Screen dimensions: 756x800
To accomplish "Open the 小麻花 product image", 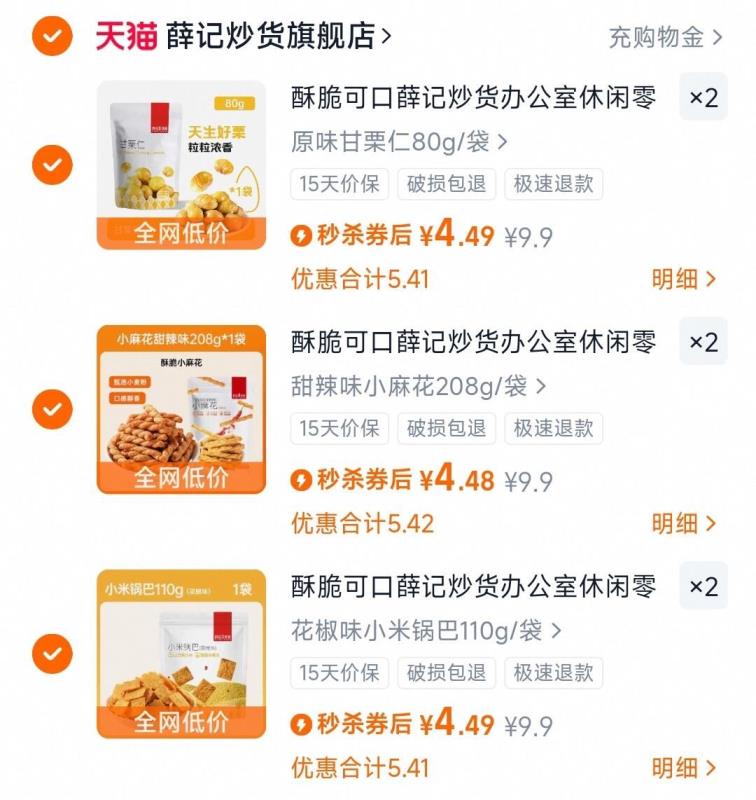I will [x=181, y=409].
